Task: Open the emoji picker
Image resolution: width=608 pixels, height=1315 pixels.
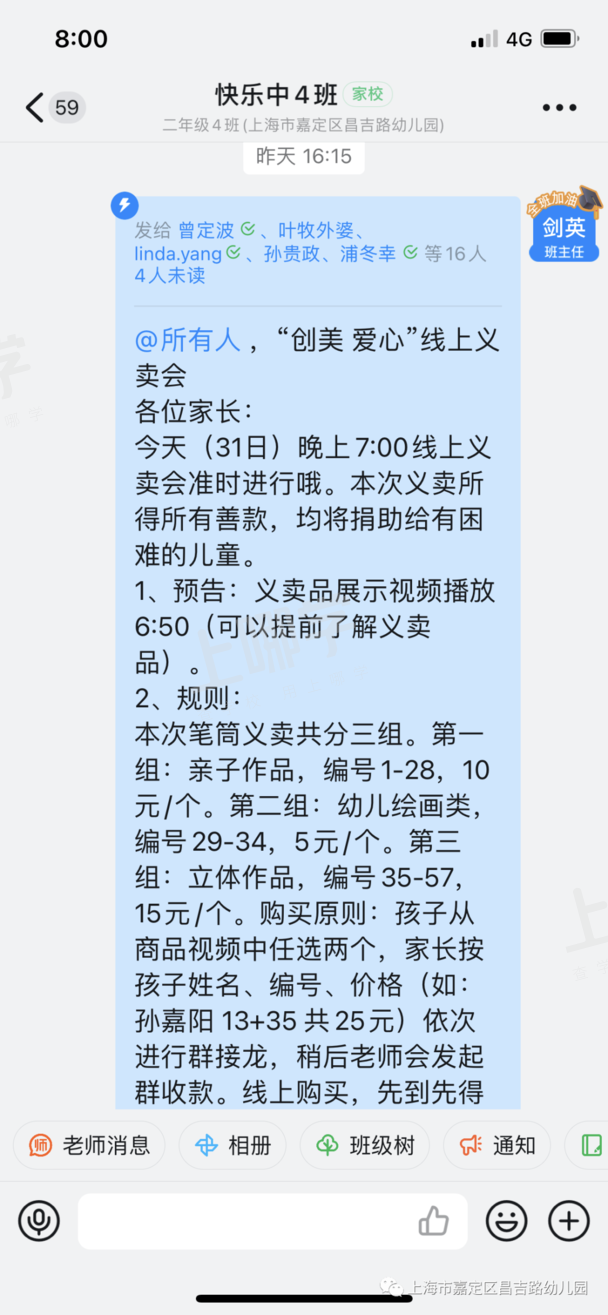Action: click(506, 1221)
